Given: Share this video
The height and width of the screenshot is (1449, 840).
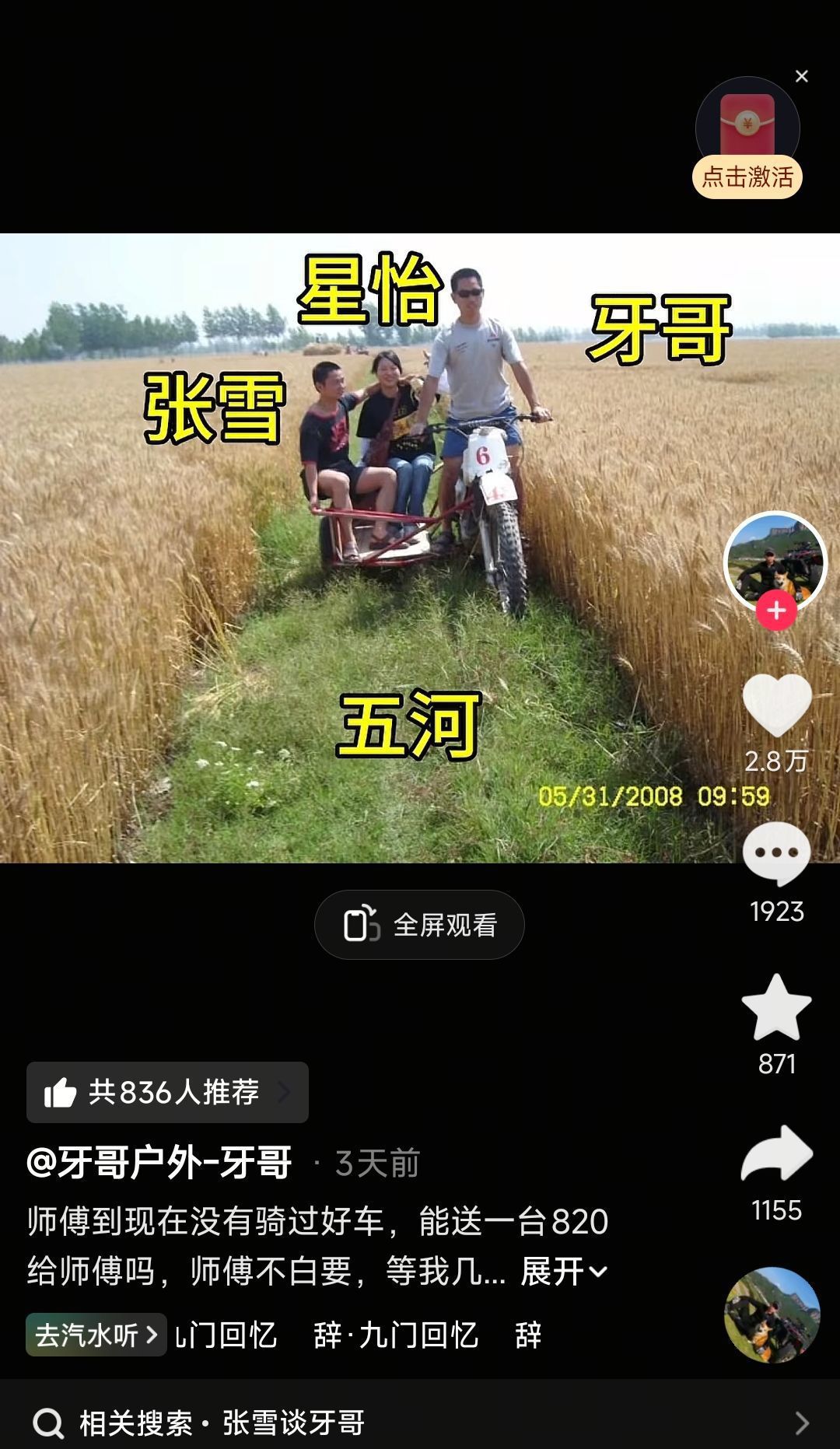Looking at the screenshot, I should point(776,1154).
